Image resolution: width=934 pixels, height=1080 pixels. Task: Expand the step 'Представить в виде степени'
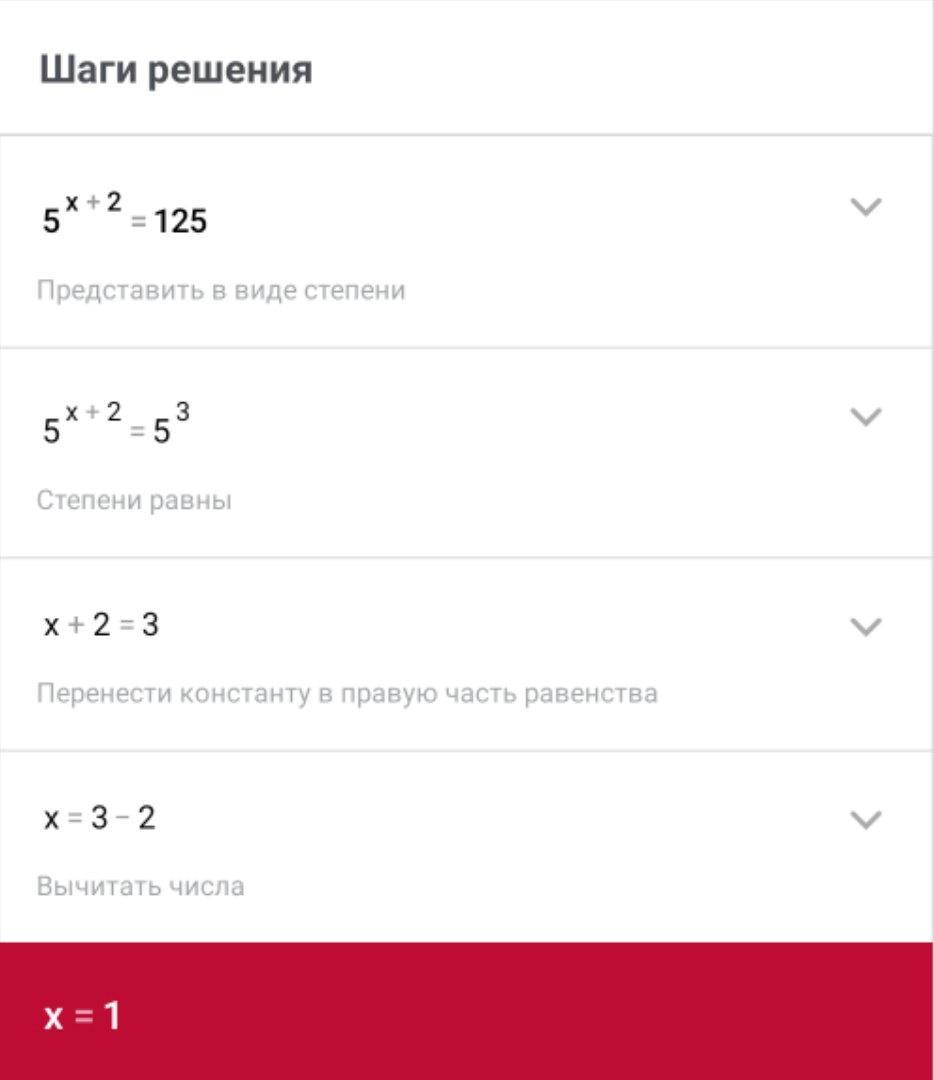click(x=865, y=207)
